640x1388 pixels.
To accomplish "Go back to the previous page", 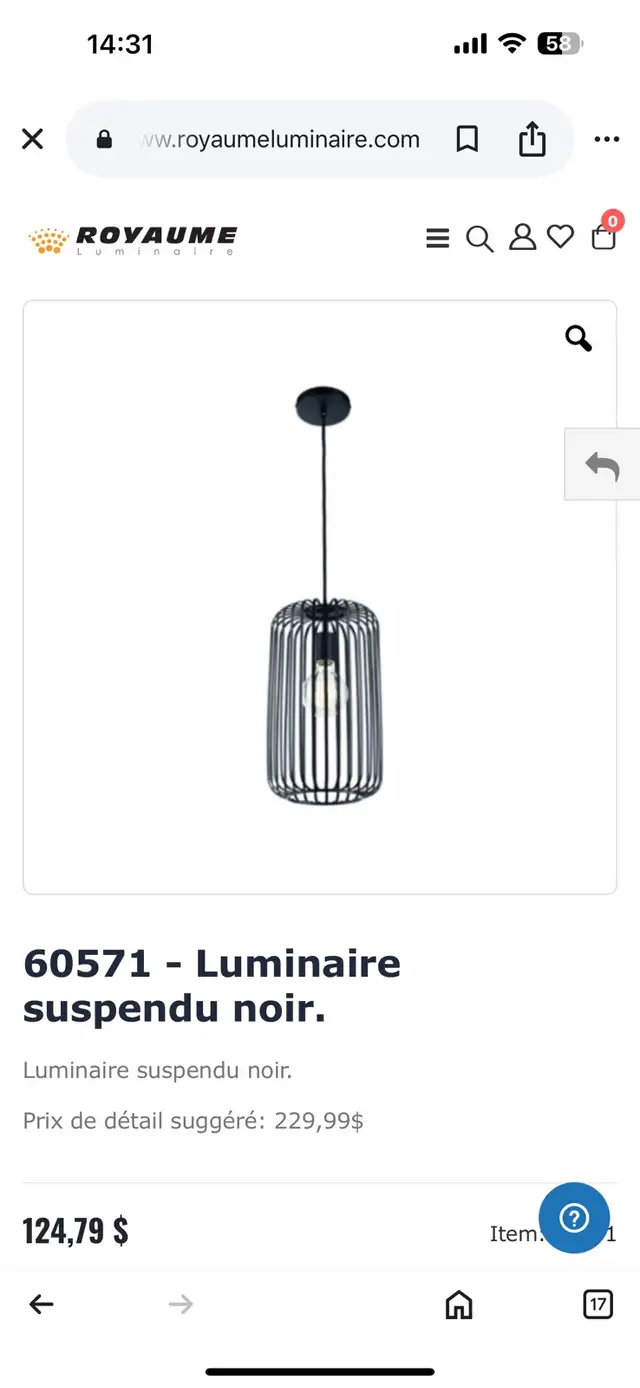I will coord(41,1304).
